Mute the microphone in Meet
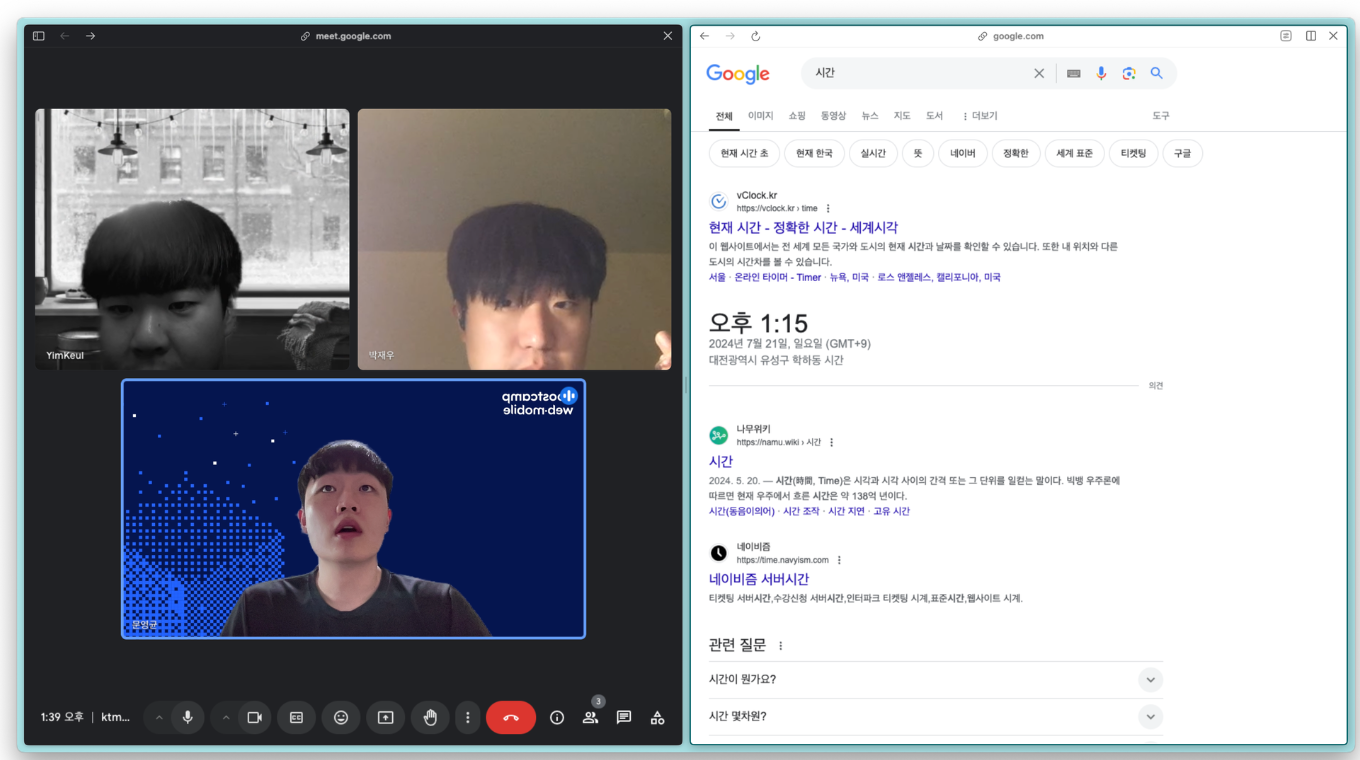Screen dimensions: 1360x760 pos(187,717)
